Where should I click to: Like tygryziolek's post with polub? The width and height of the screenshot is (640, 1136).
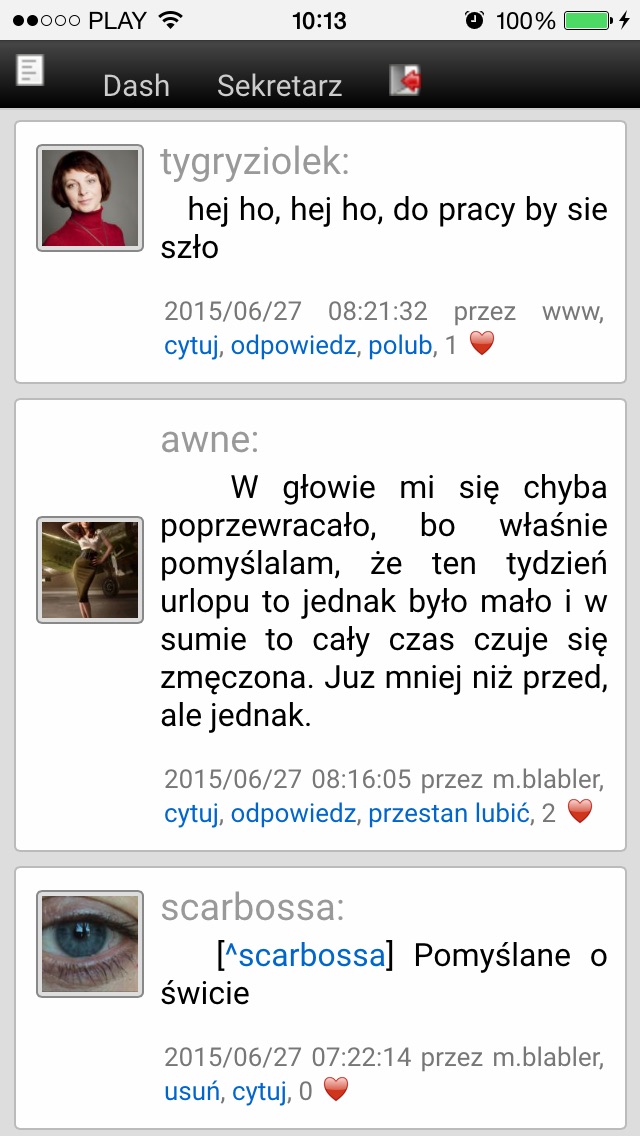(400, 346)
